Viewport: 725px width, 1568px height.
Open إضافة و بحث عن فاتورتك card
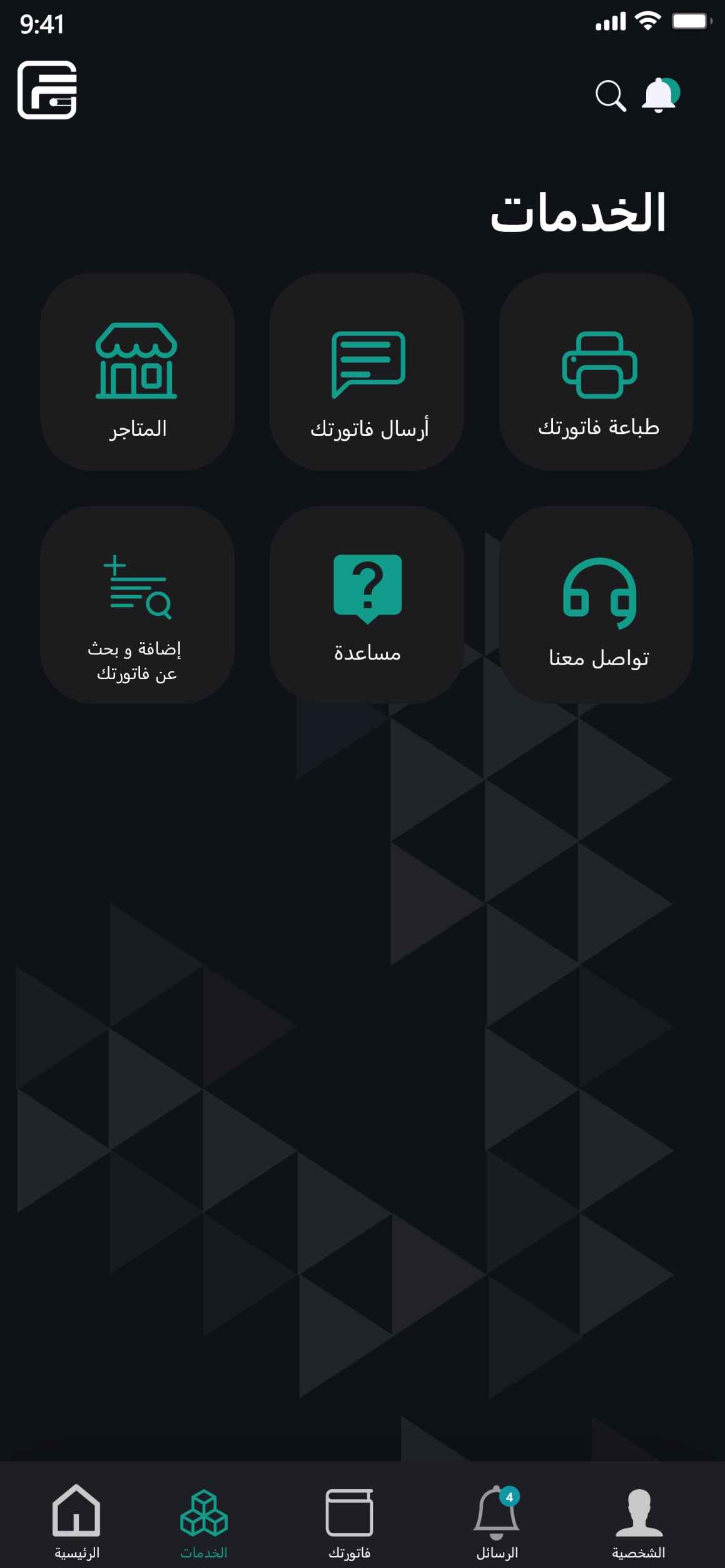pos(137,605)
